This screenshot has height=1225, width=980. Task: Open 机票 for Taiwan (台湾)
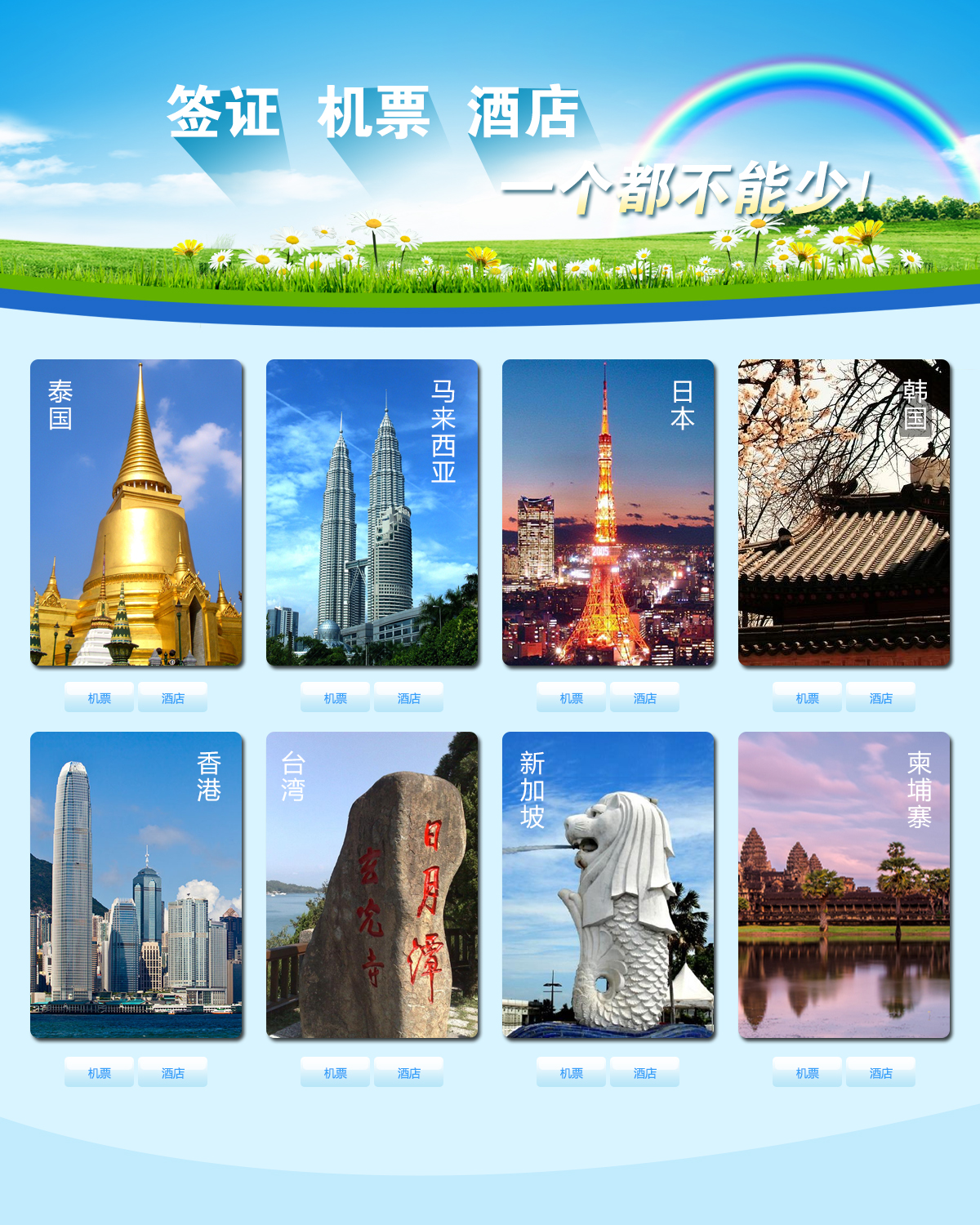[x=335, y=1073]
